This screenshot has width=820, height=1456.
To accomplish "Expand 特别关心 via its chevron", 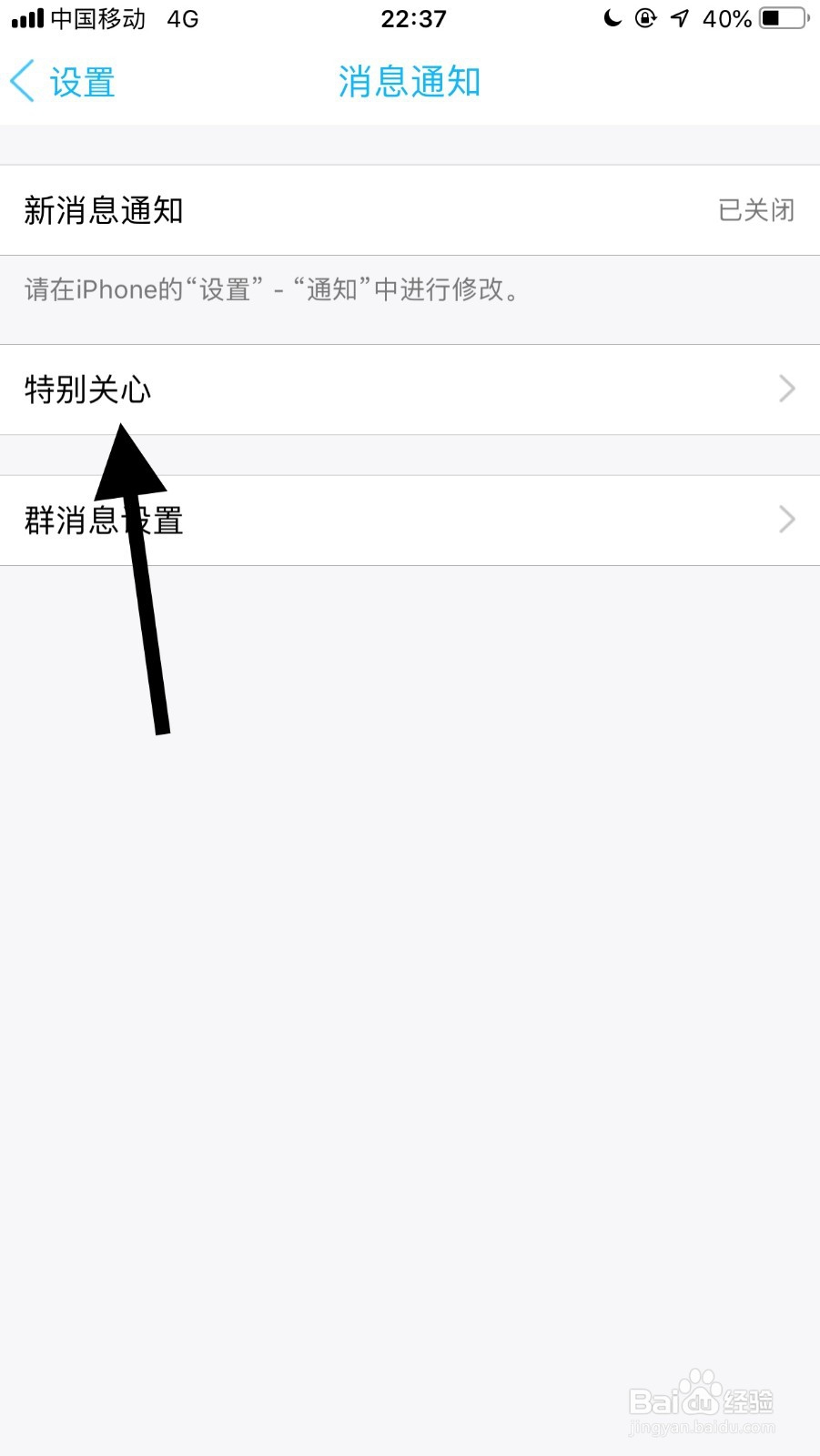I will 786,389.
